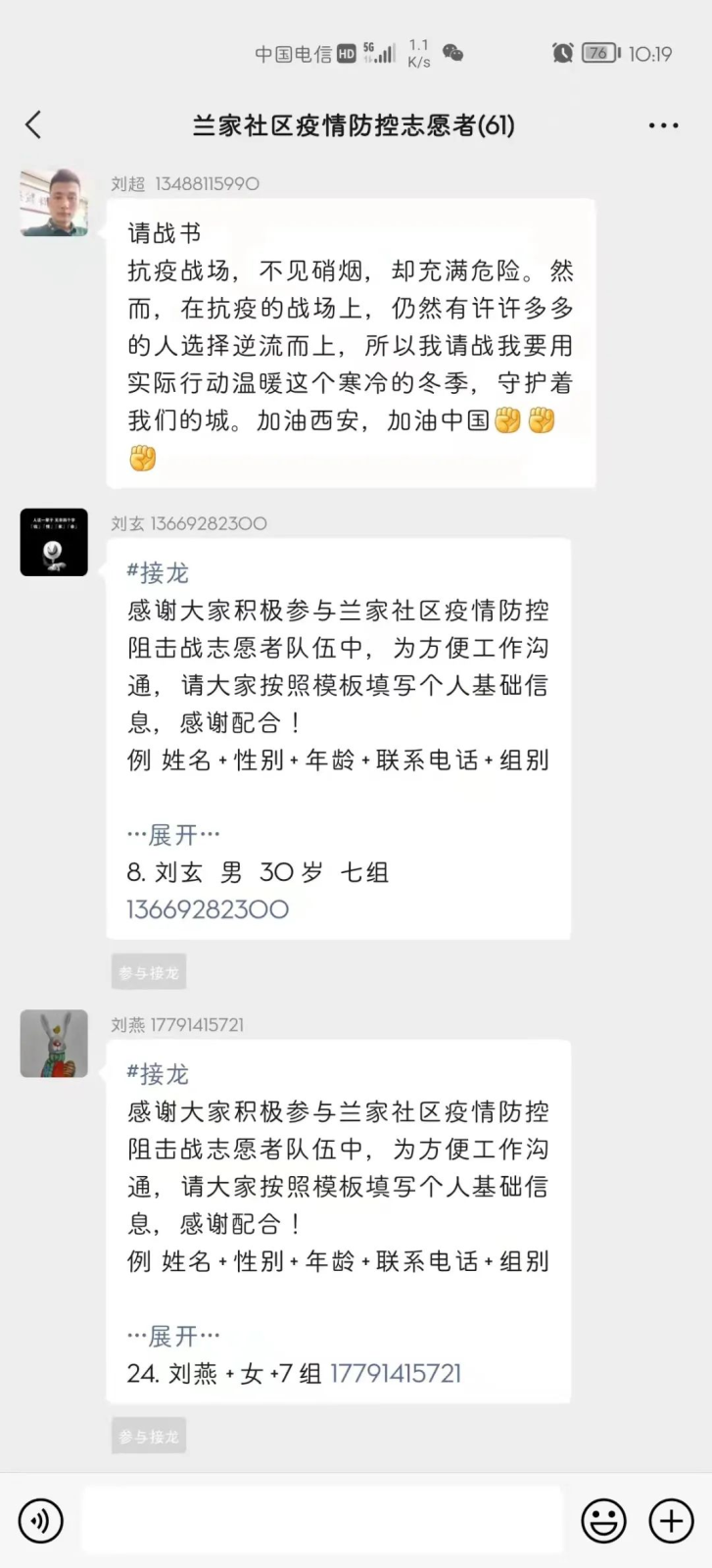Open group chat info menu

[x=663, y=125]
